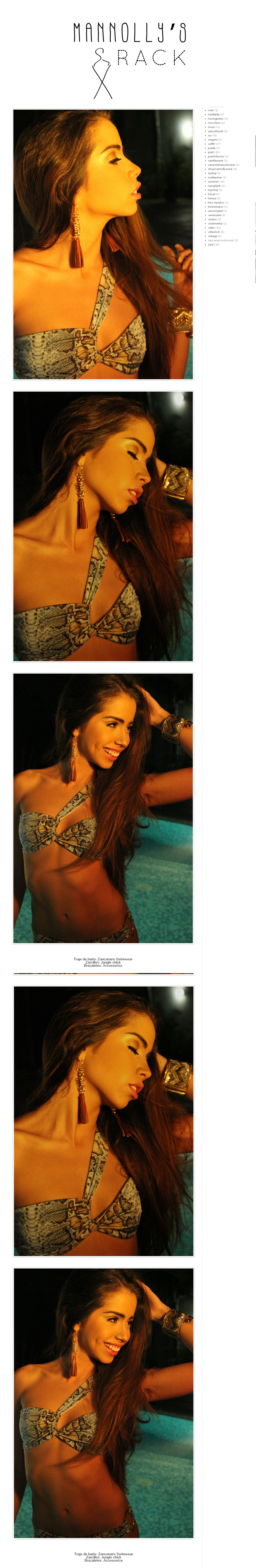Open the 'minifalda' label link
Image resolution: width=256 pixels, height=1568 pixels.
pos(213,114)
